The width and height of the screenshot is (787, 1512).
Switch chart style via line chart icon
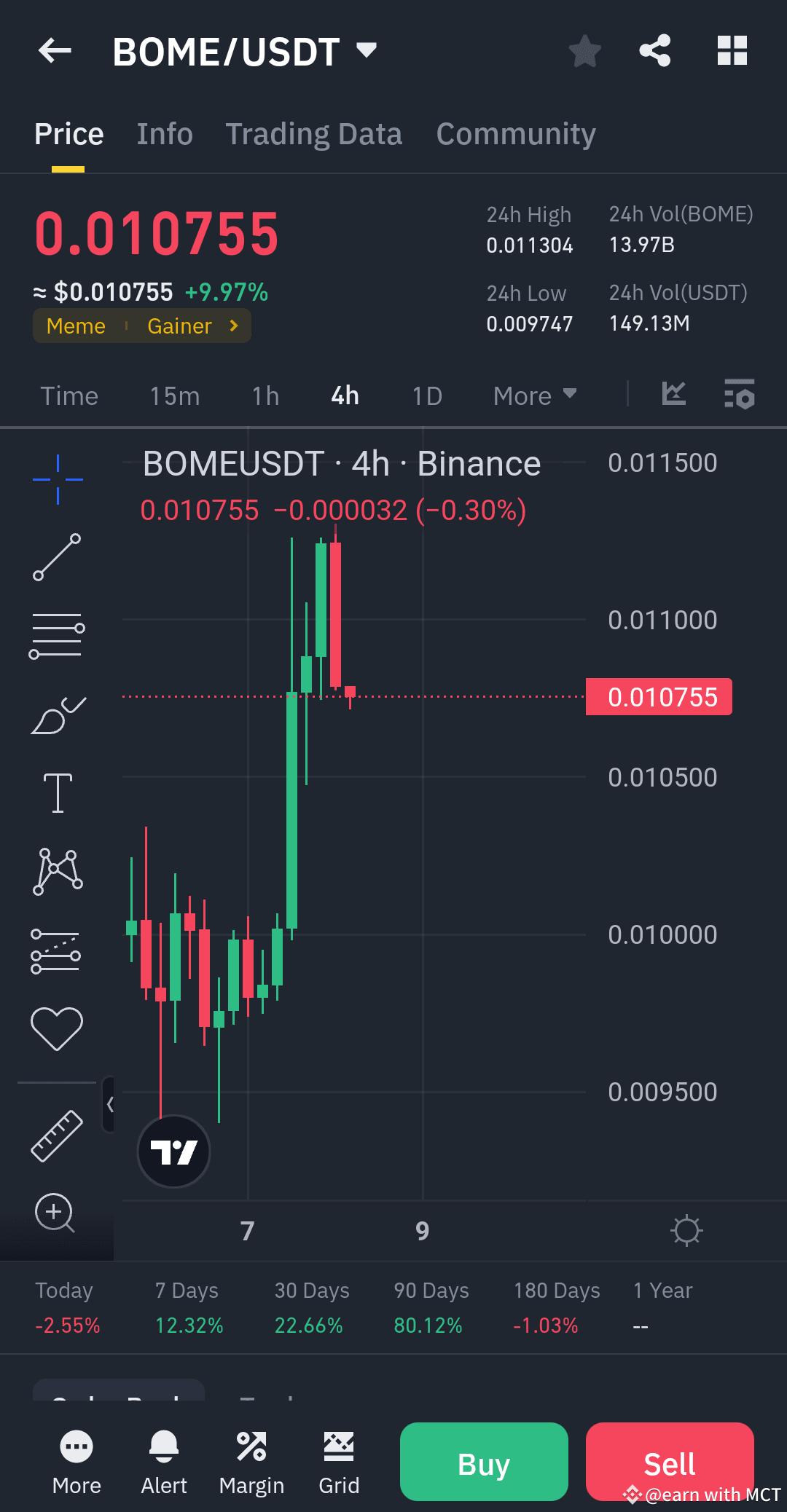tap(673, 395)
